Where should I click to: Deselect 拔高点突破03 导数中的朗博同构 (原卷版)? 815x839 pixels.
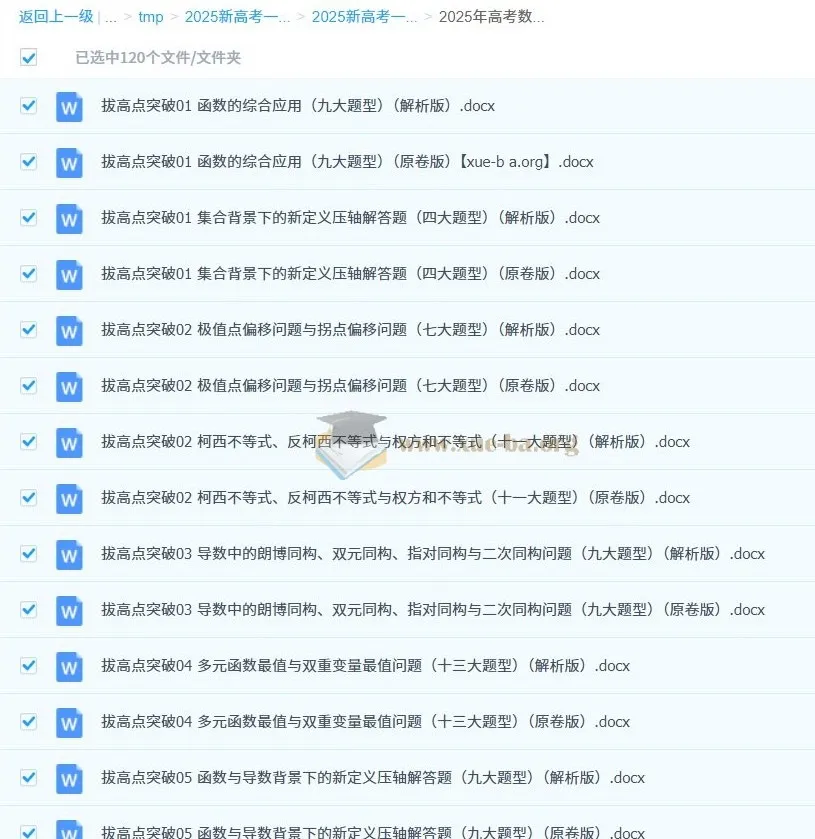[28, 610]
